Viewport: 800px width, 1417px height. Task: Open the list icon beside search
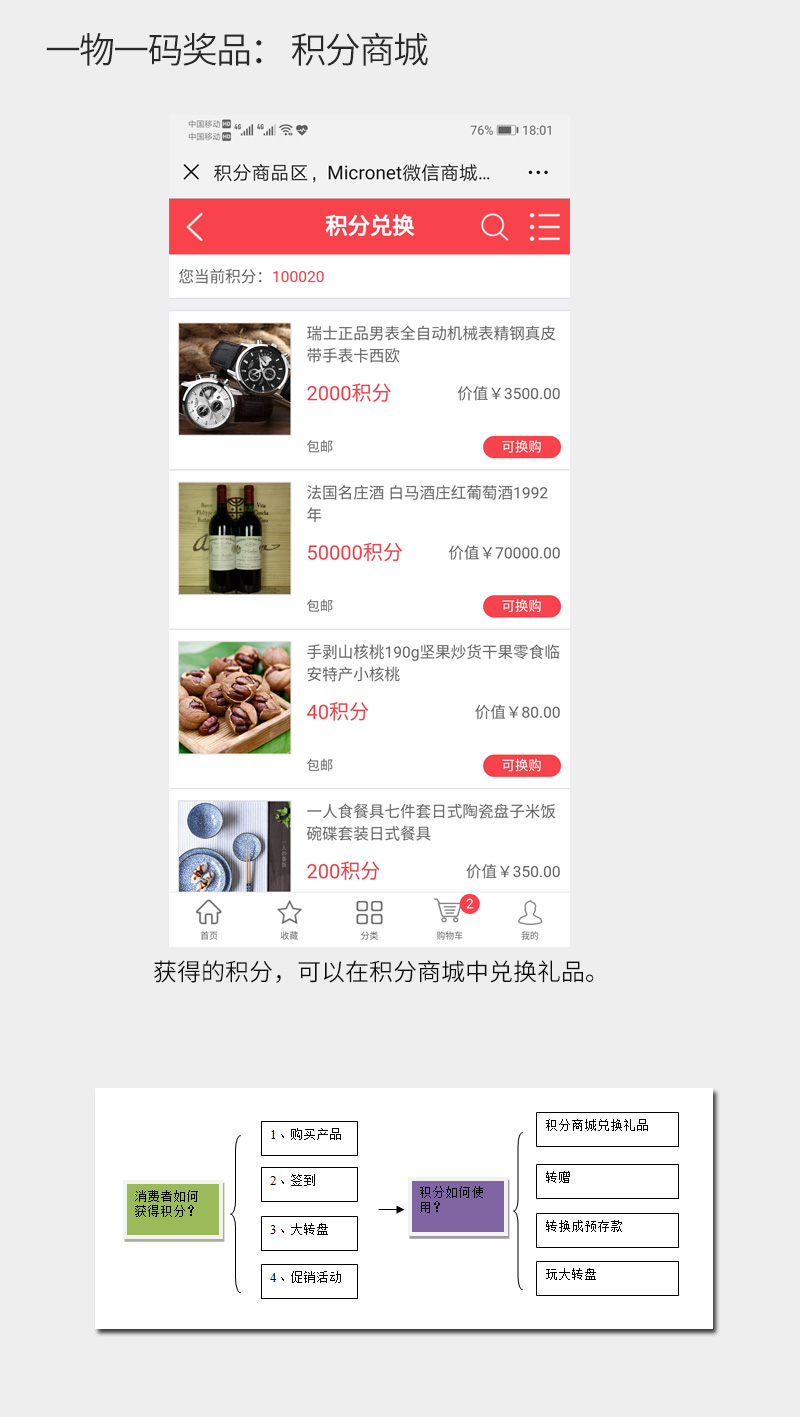[545, 227]
